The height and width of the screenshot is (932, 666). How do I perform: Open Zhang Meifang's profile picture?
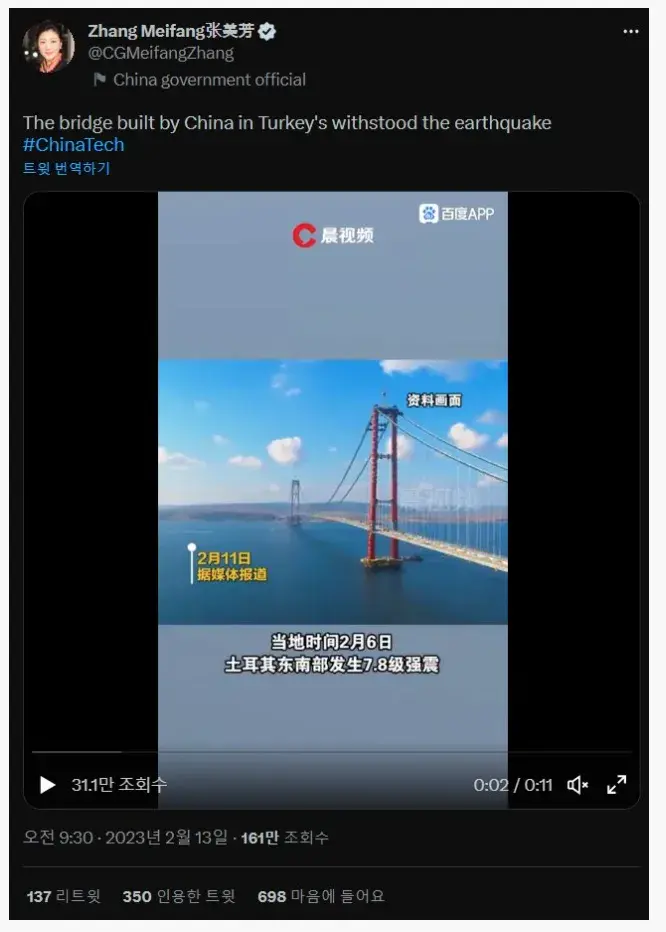[49, 47]
